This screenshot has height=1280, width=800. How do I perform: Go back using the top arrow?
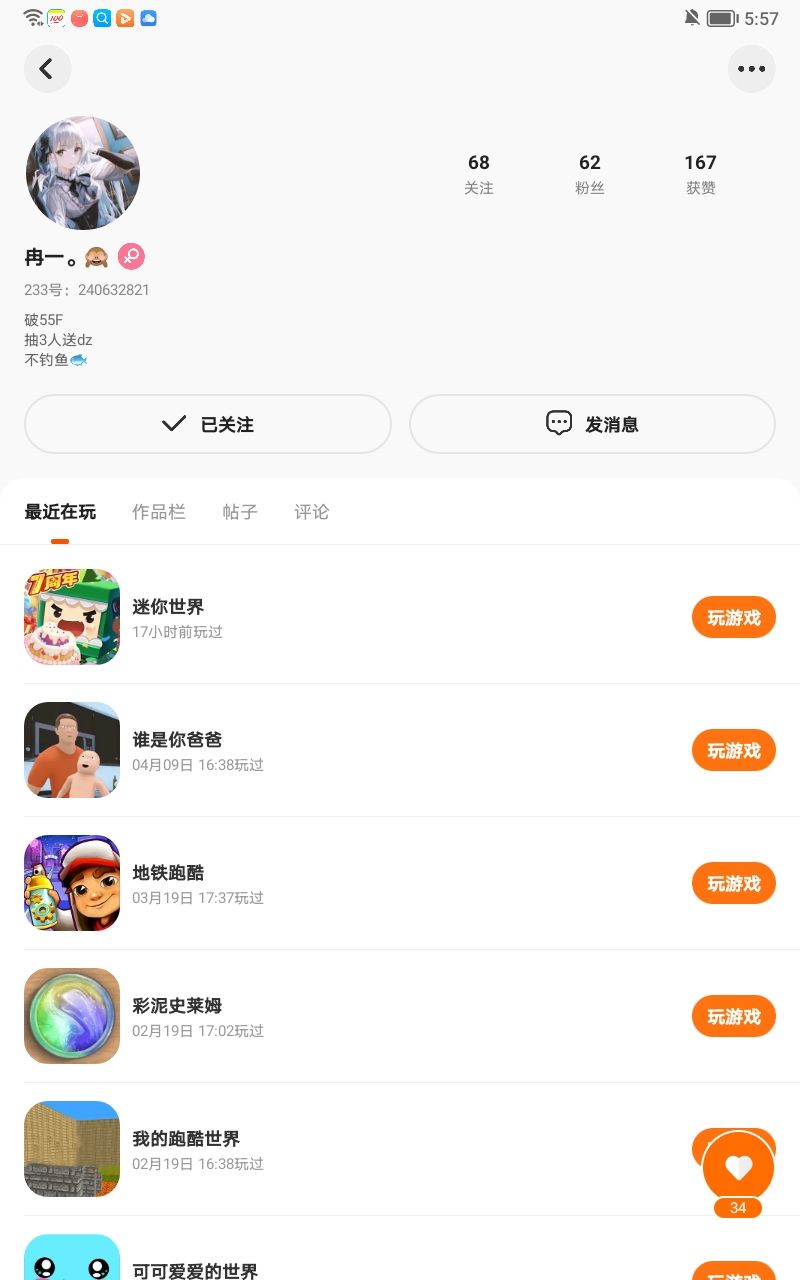point(47,69)
